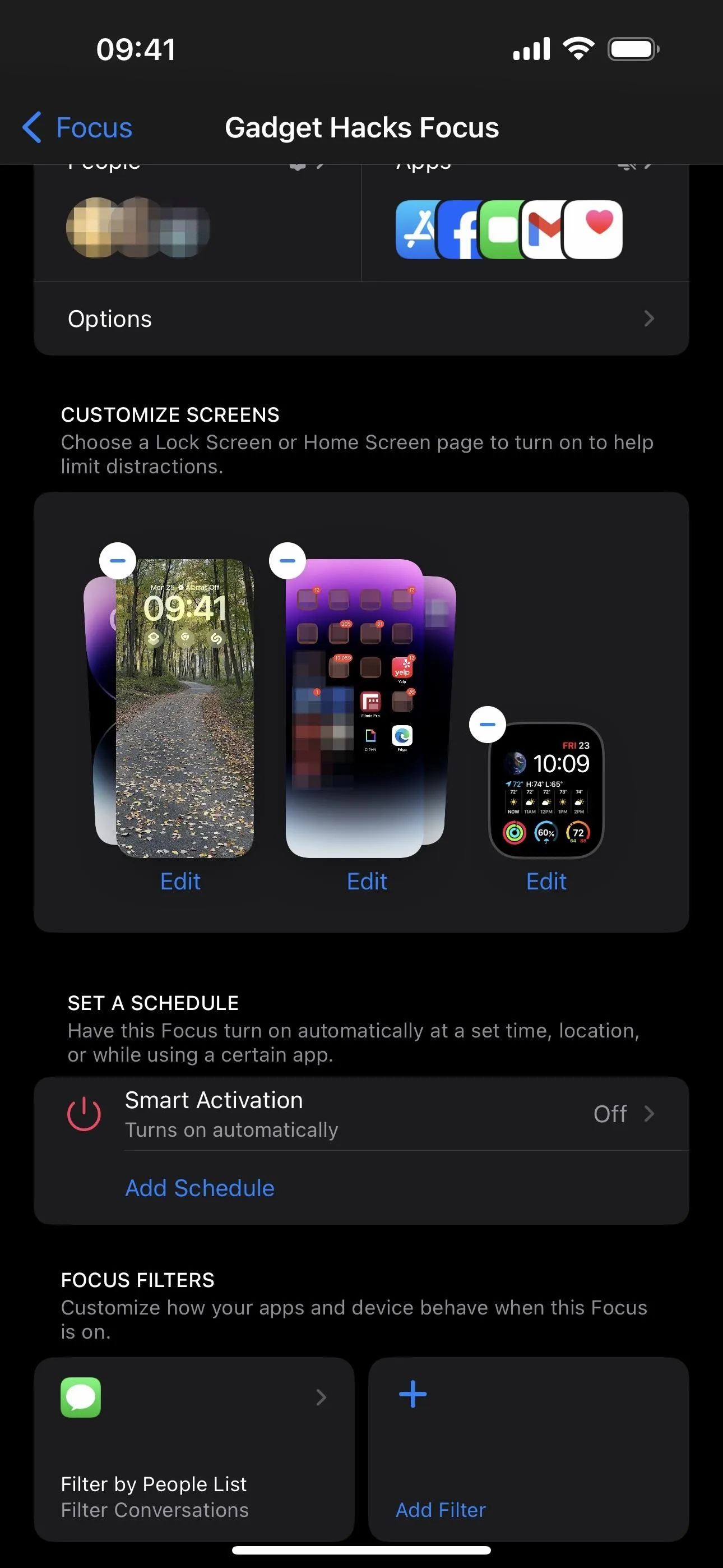Open Smart Activation settings
The width and height of the screenshot is (723, 1568).
[361, 1114]
